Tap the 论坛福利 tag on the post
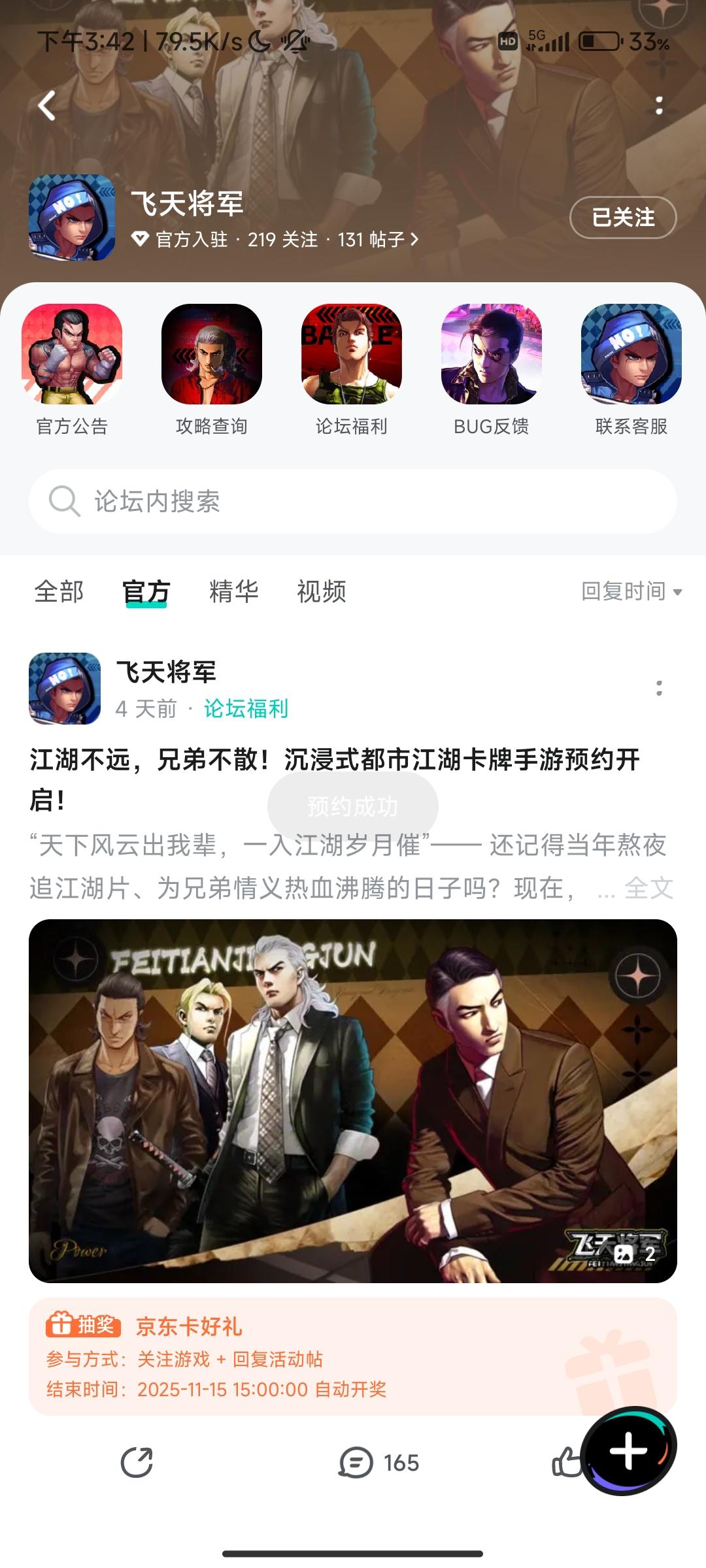Viewport: 706px width, 1568px height. [246, 709]
